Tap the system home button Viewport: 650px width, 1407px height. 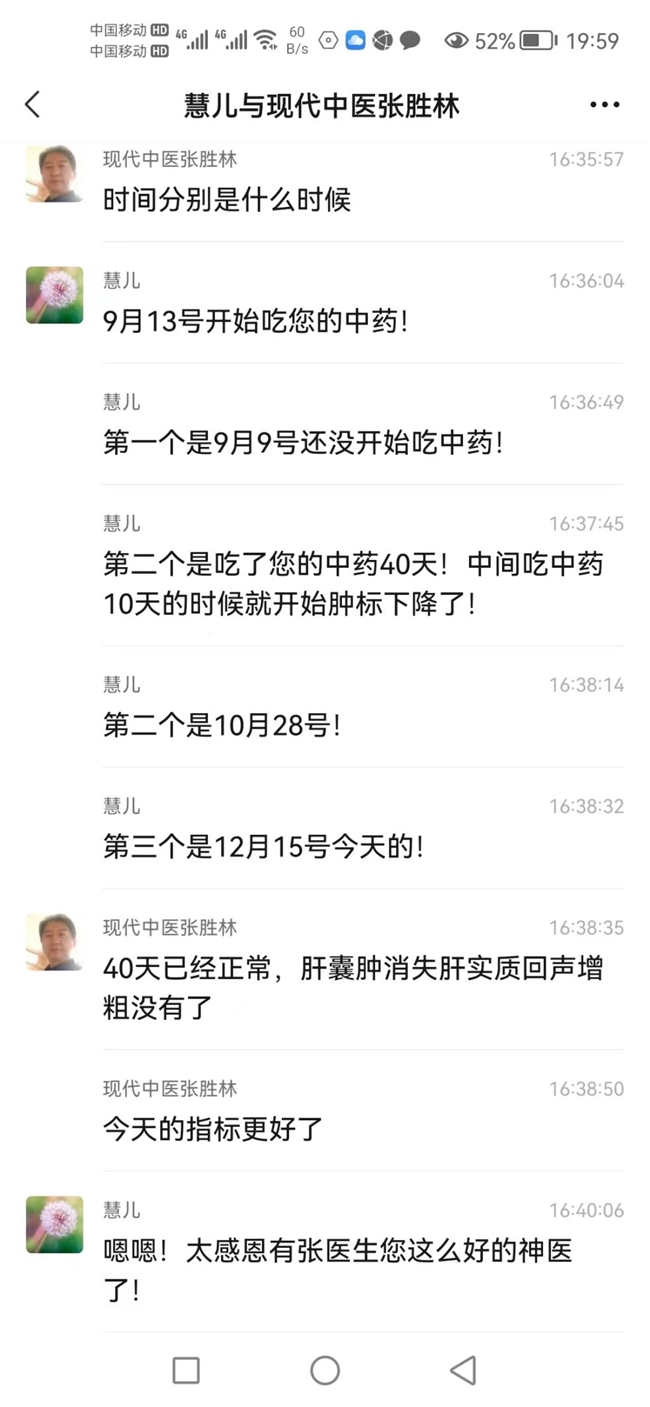pyautogui.click(x=325, y=1369)
